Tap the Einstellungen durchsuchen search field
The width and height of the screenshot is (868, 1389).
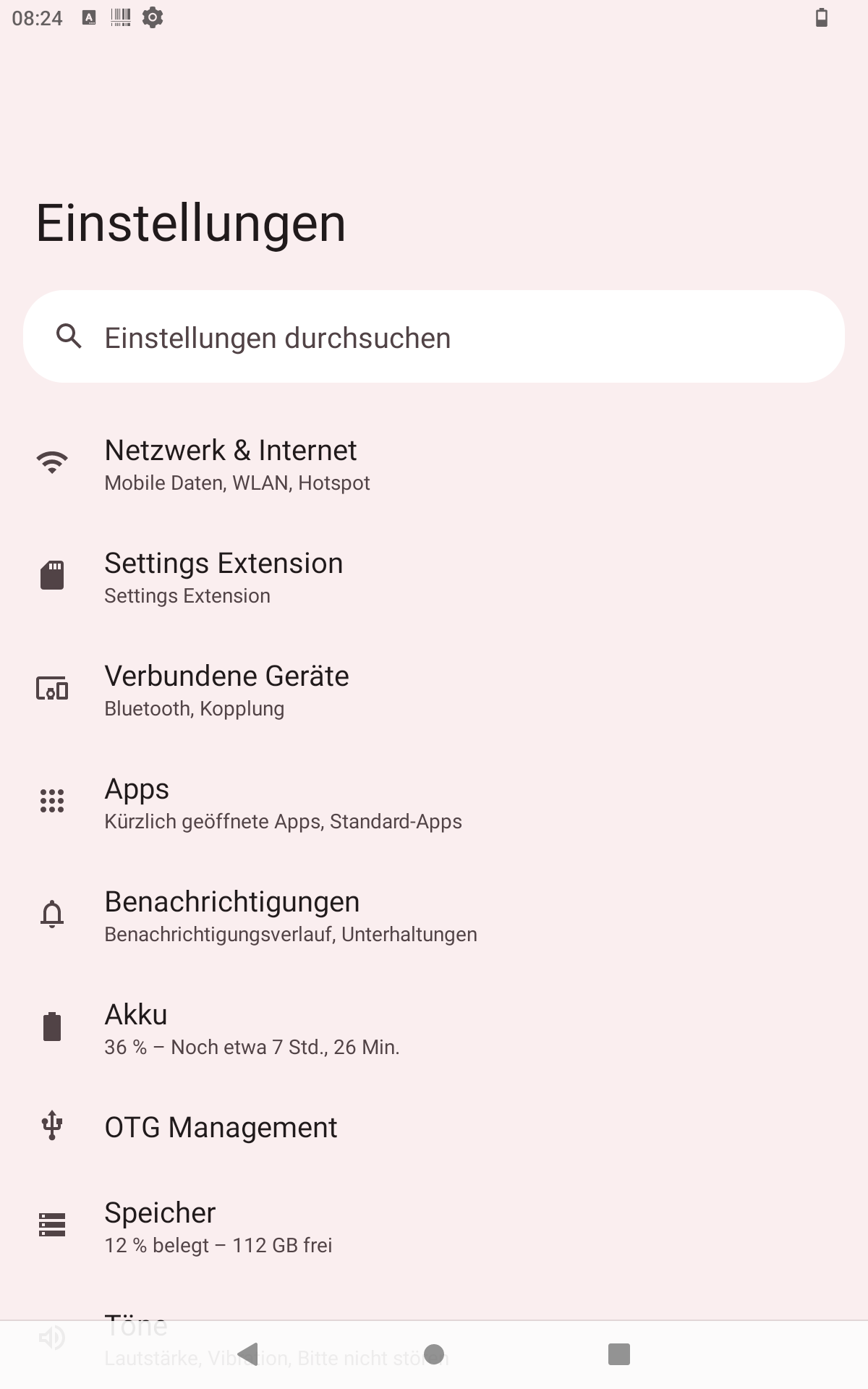(434, 337)
